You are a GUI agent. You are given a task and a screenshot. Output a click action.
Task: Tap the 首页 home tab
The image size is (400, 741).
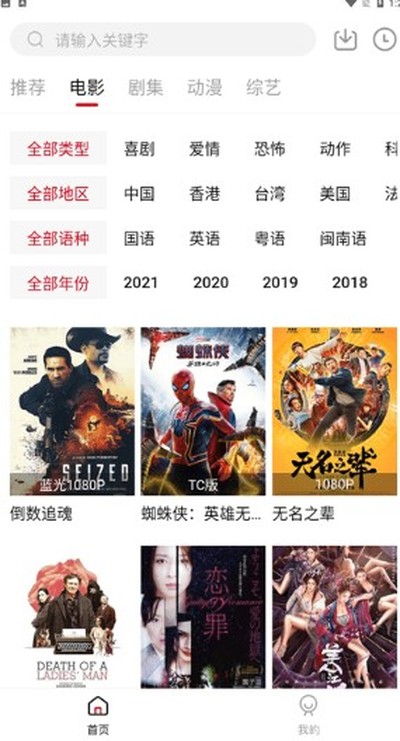[98, 715]
